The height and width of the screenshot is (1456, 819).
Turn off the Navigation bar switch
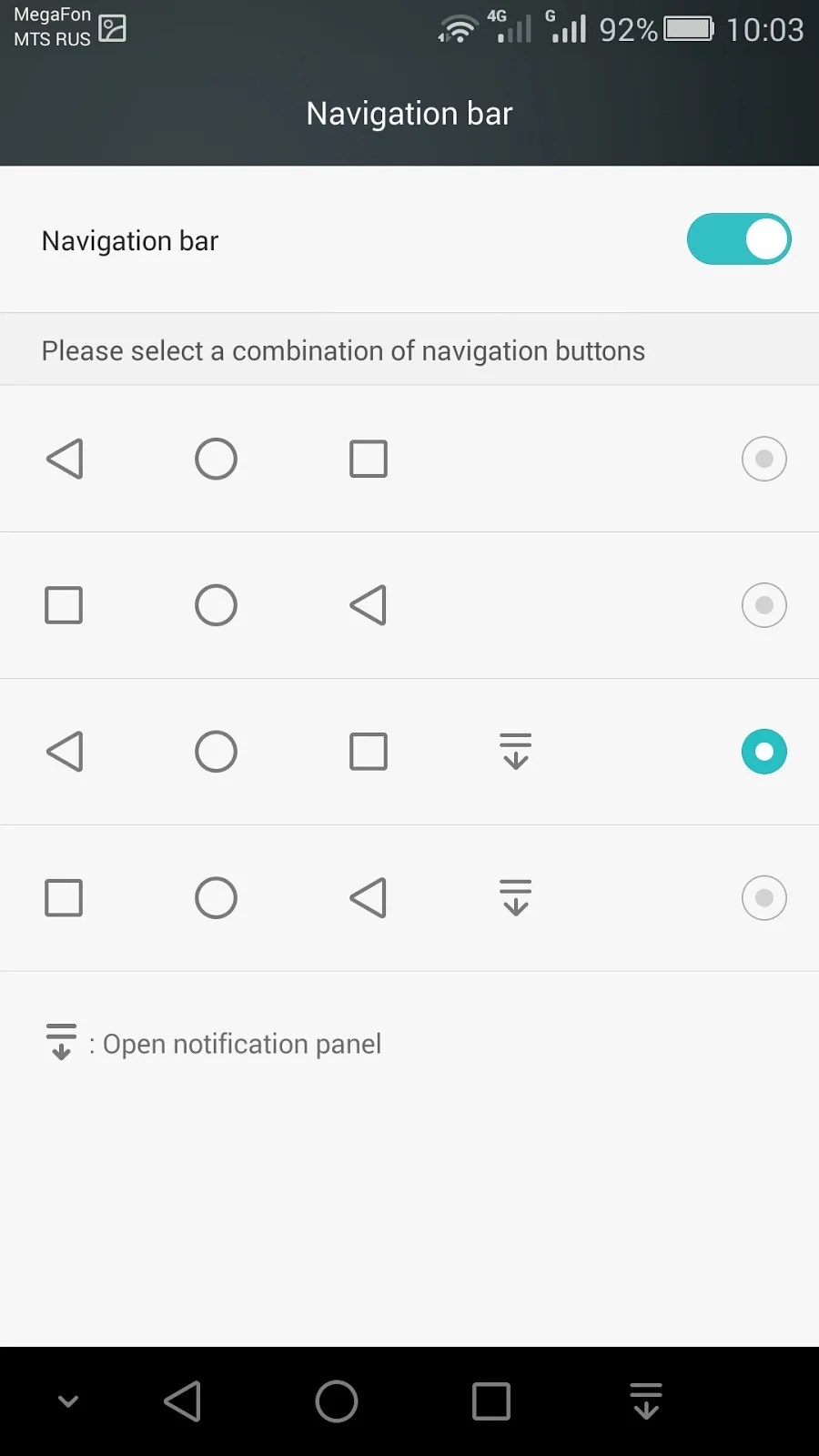click(x=738, y=239)
